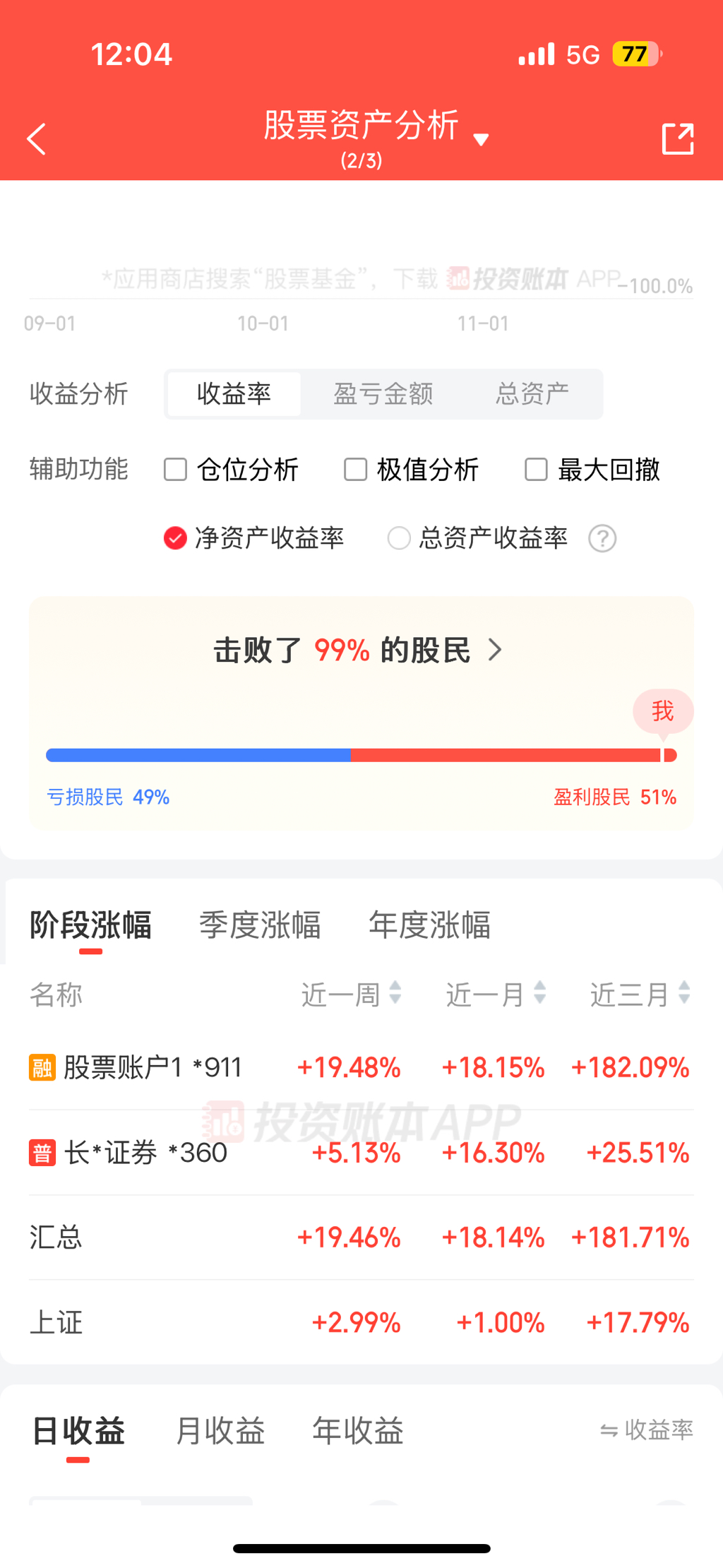Switch to 总资产 view

click(532, 394)
